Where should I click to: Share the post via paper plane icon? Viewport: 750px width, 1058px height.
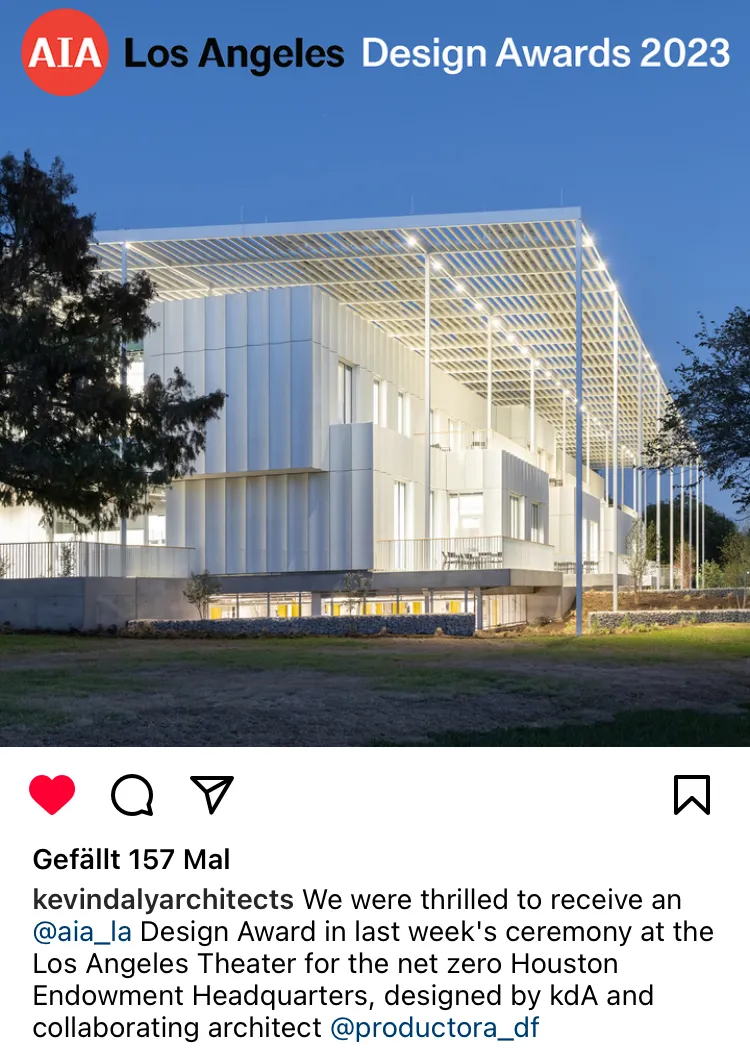[211, 794]
